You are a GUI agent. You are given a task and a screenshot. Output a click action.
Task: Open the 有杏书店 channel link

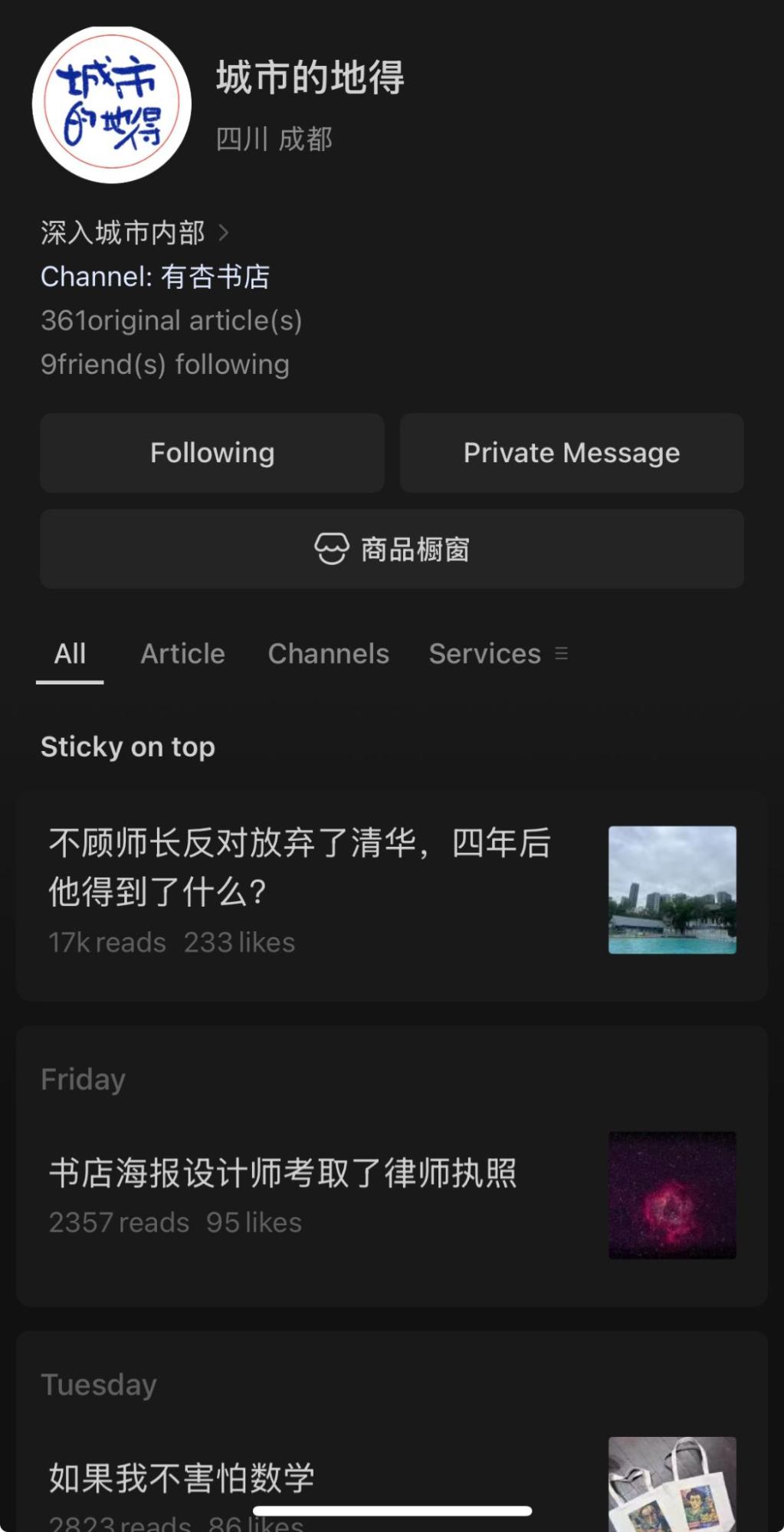tap(215, 277)
